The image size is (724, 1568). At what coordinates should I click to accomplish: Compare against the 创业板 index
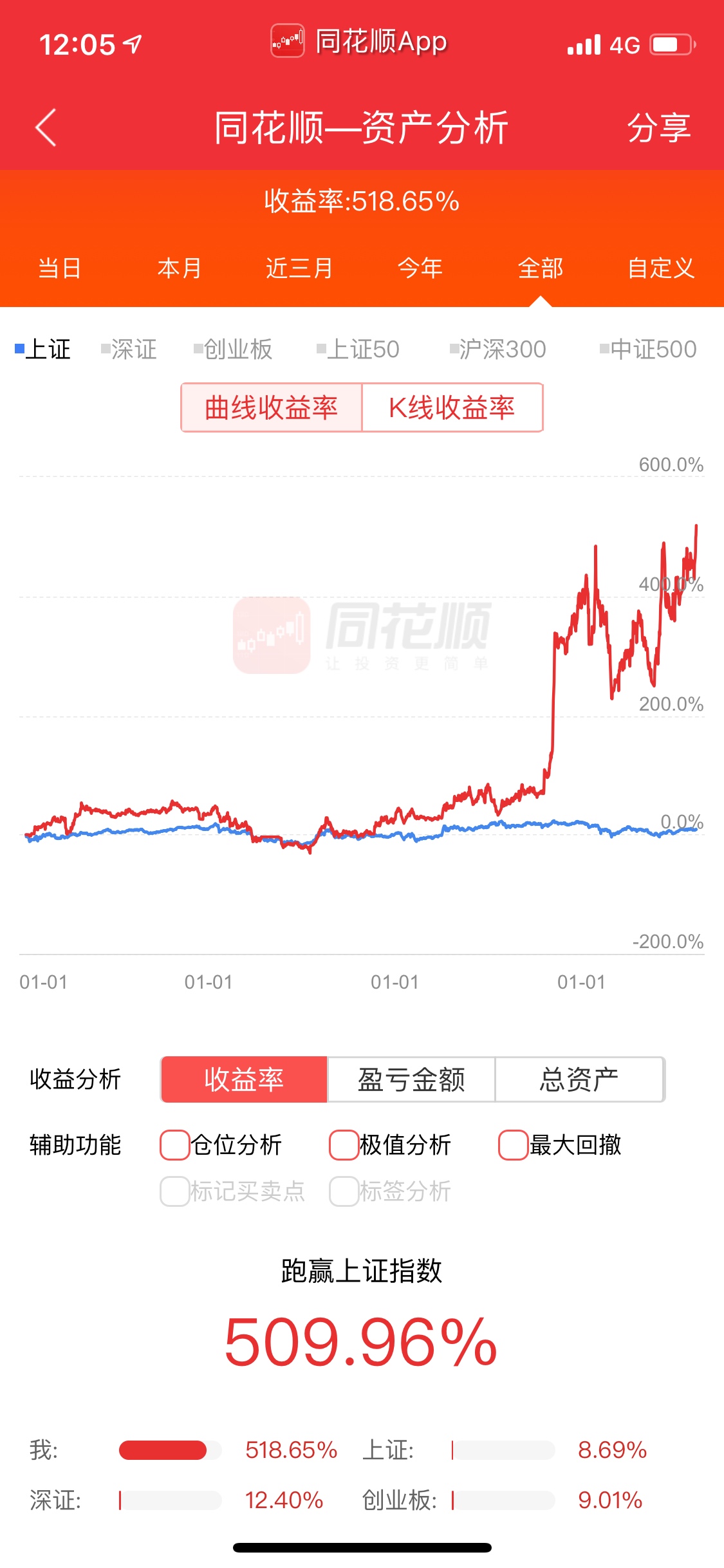pyautogui.click(x=233, y=350)
